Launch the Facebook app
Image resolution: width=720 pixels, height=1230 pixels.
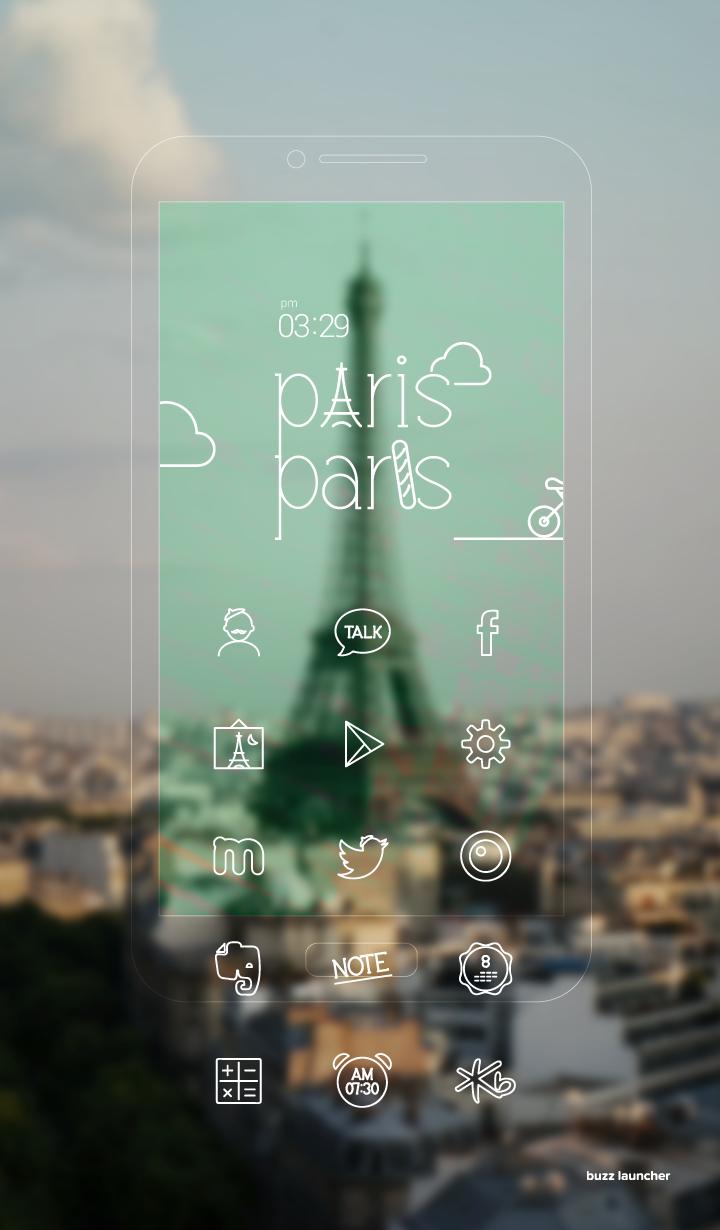(487, 633)
